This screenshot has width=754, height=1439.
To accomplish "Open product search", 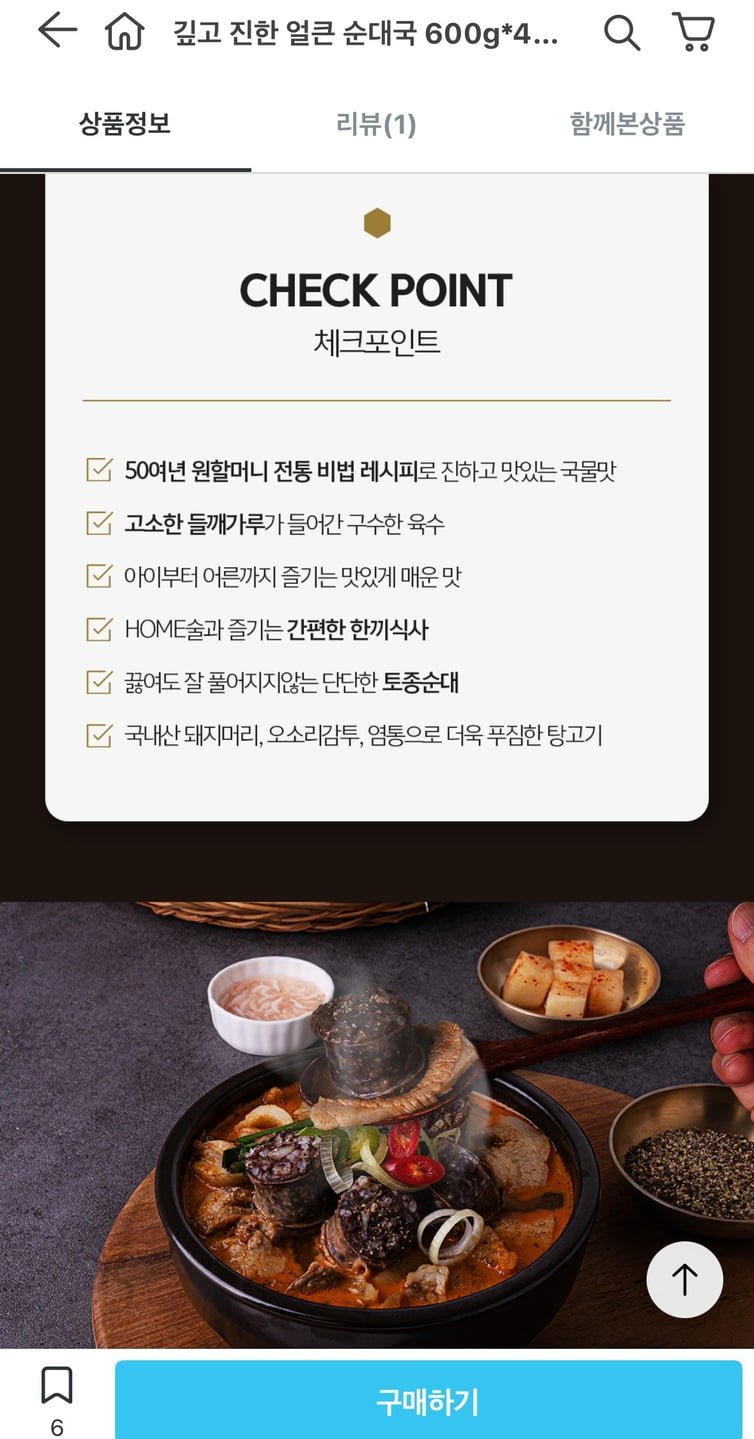I will (x=621, y=34).
